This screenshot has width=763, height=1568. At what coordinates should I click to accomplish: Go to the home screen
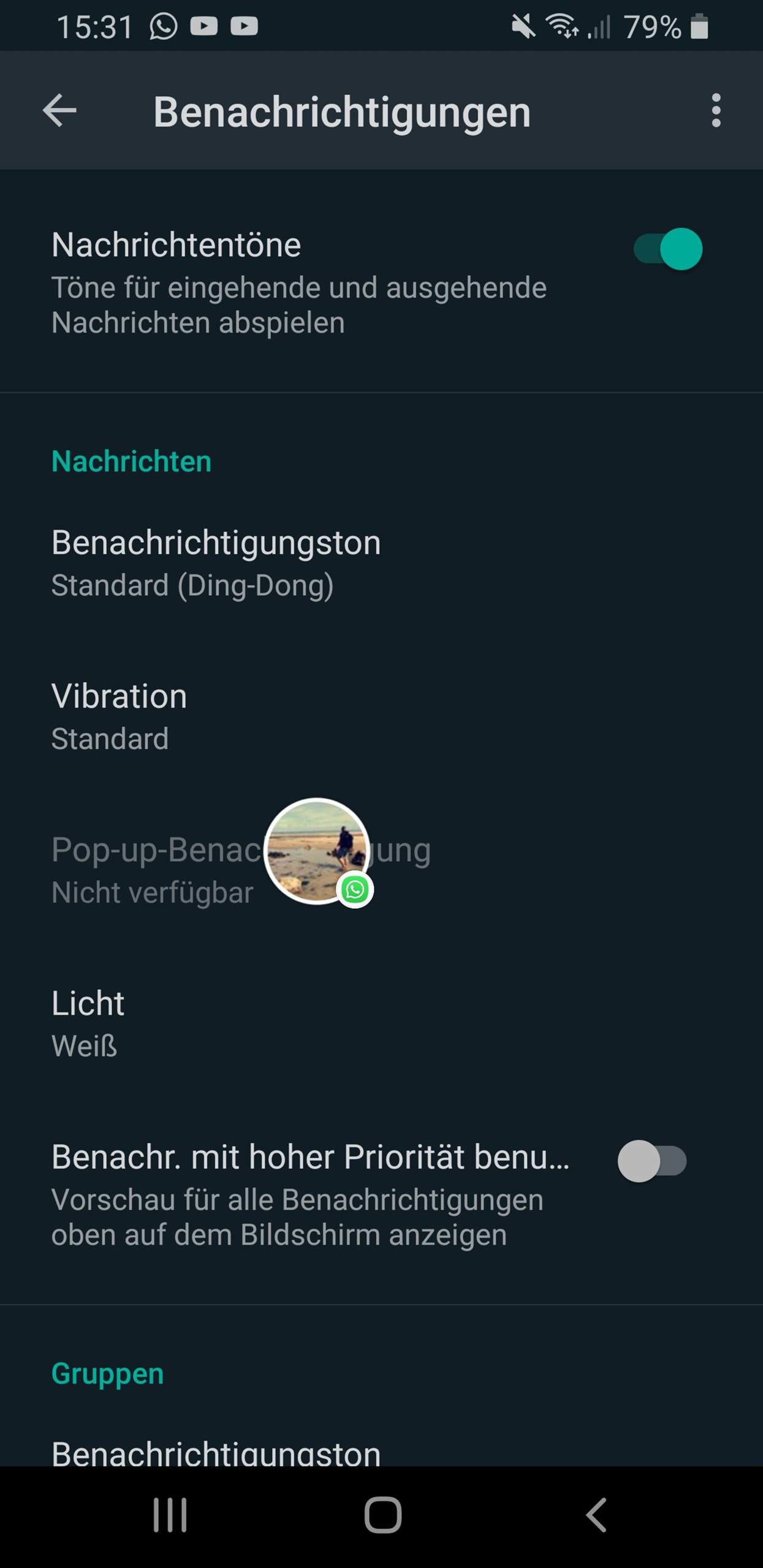coord(382,1515)
